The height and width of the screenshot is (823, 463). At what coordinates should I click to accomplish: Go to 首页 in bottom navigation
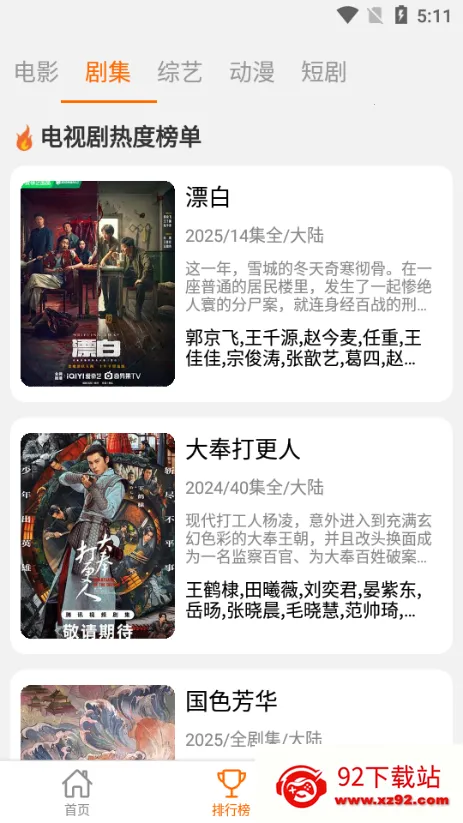tap(77, 792)
